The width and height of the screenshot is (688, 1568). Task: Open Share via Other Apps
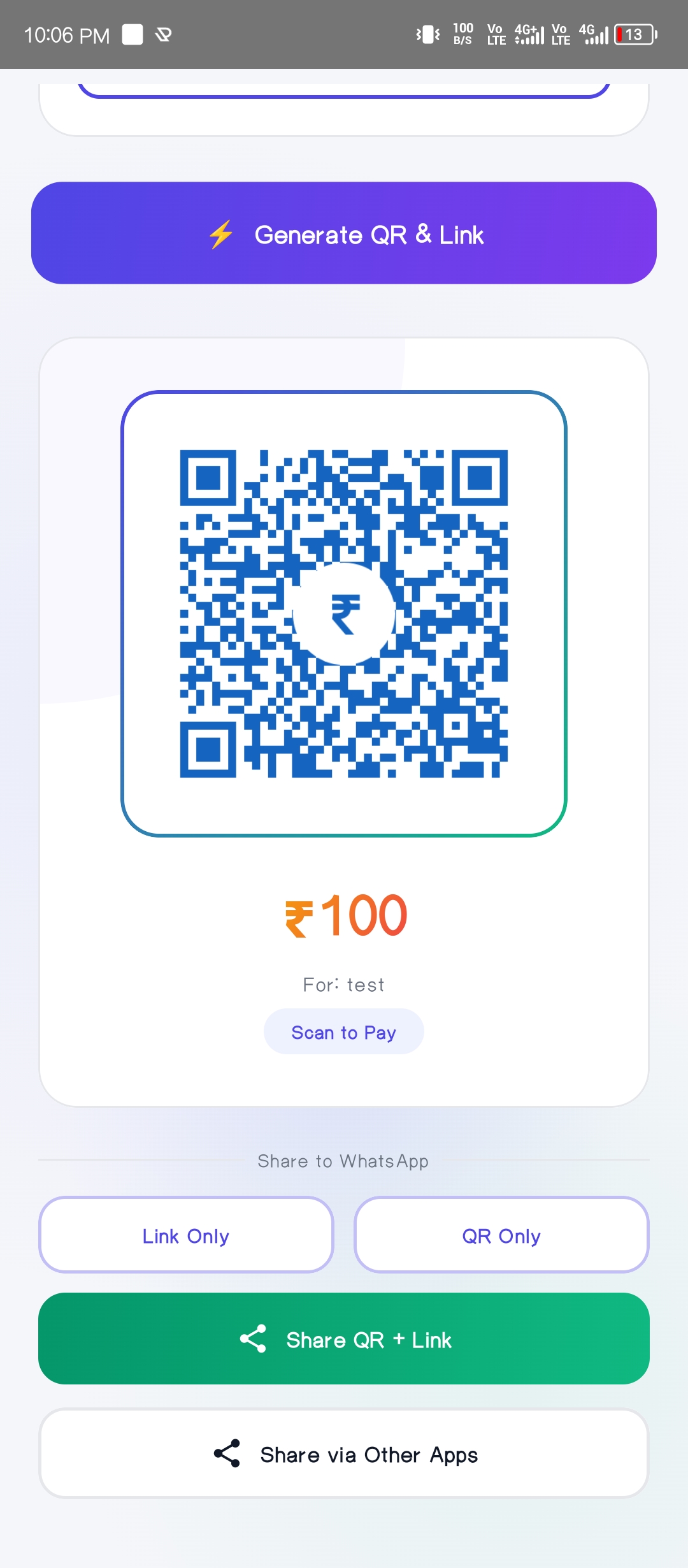344,1454
